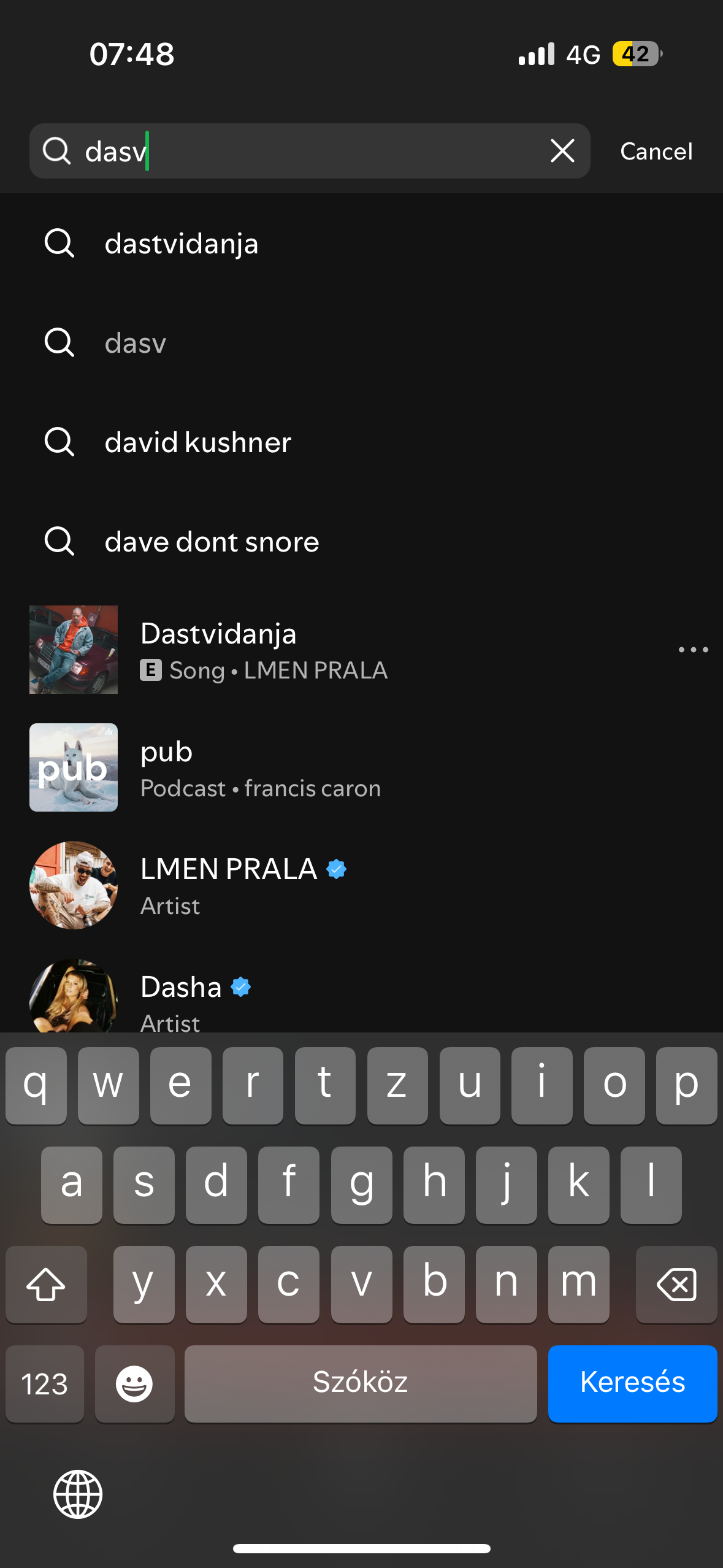Hit the blue Keresés key
The image size is (723, 1568).
(x=632, y=1383)
